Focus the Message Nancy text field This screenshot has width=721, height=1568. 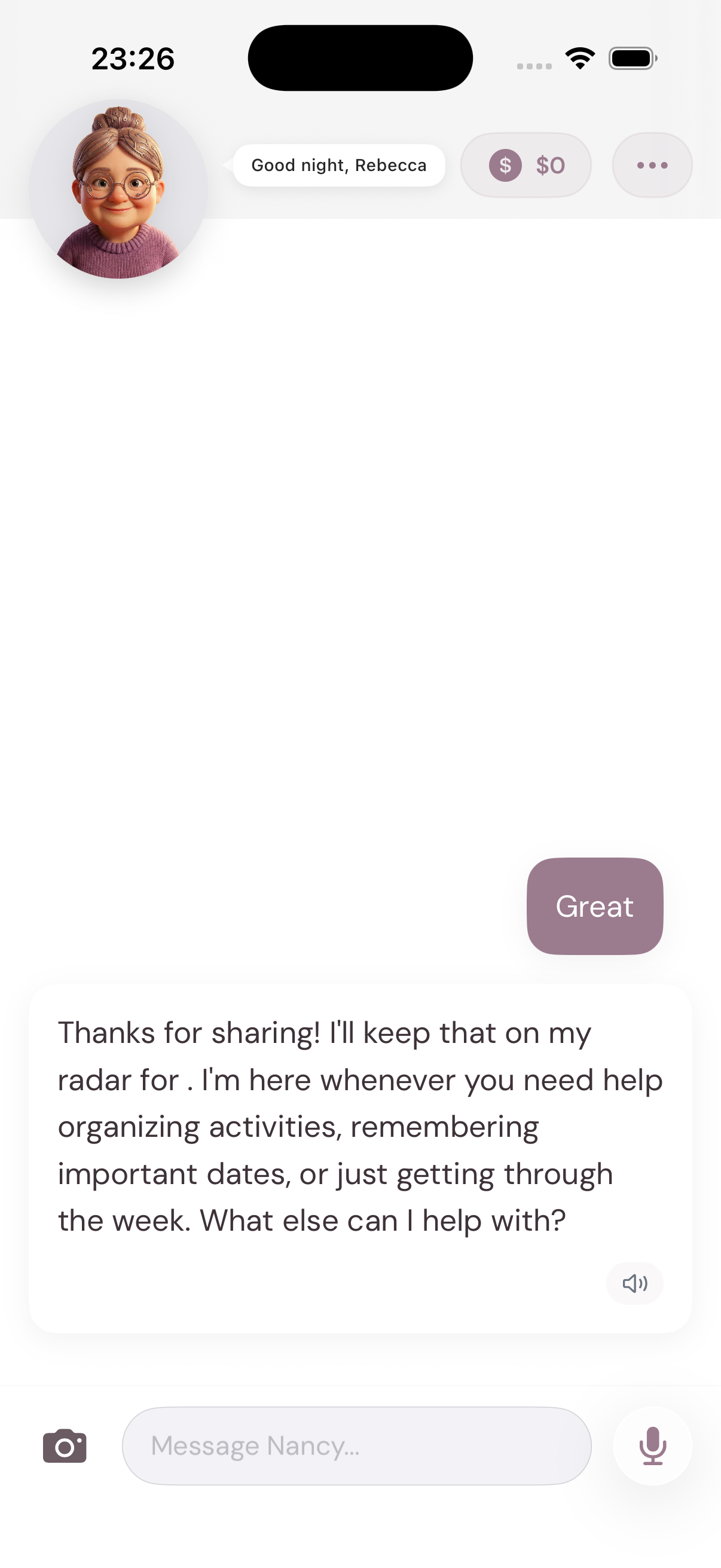pyautogui.click(x=356, y=1445)
